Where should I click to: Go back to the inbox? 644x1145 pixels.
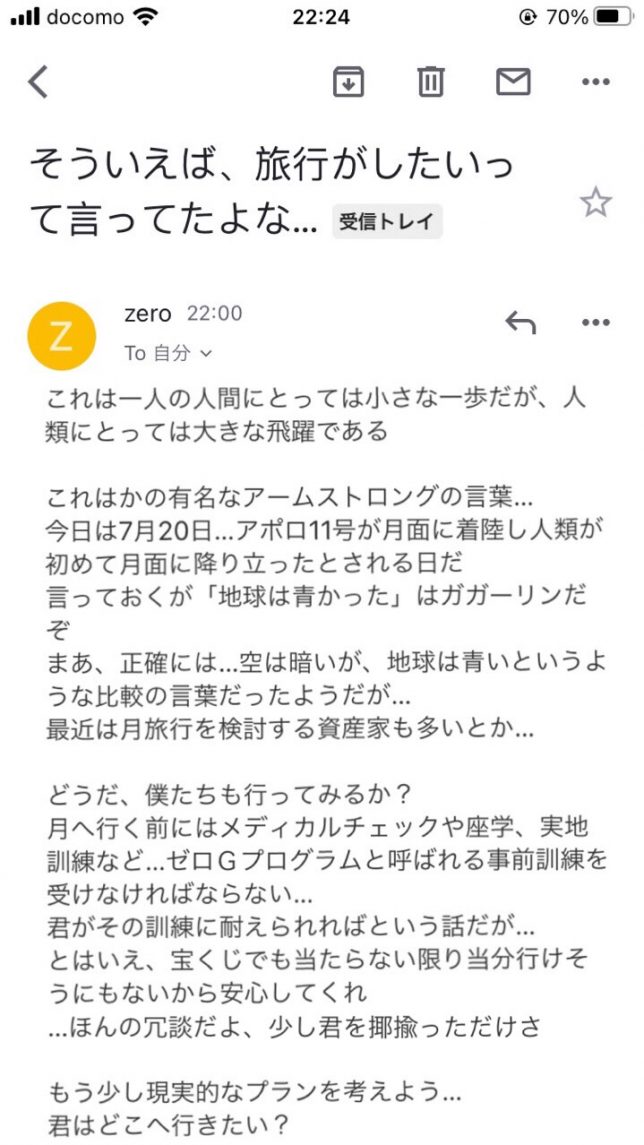click(x=38, y=82)
